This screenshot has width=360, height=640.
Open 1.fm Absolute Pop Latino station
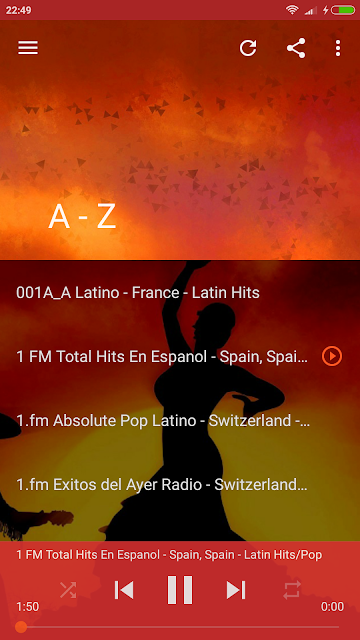(180, 421)
